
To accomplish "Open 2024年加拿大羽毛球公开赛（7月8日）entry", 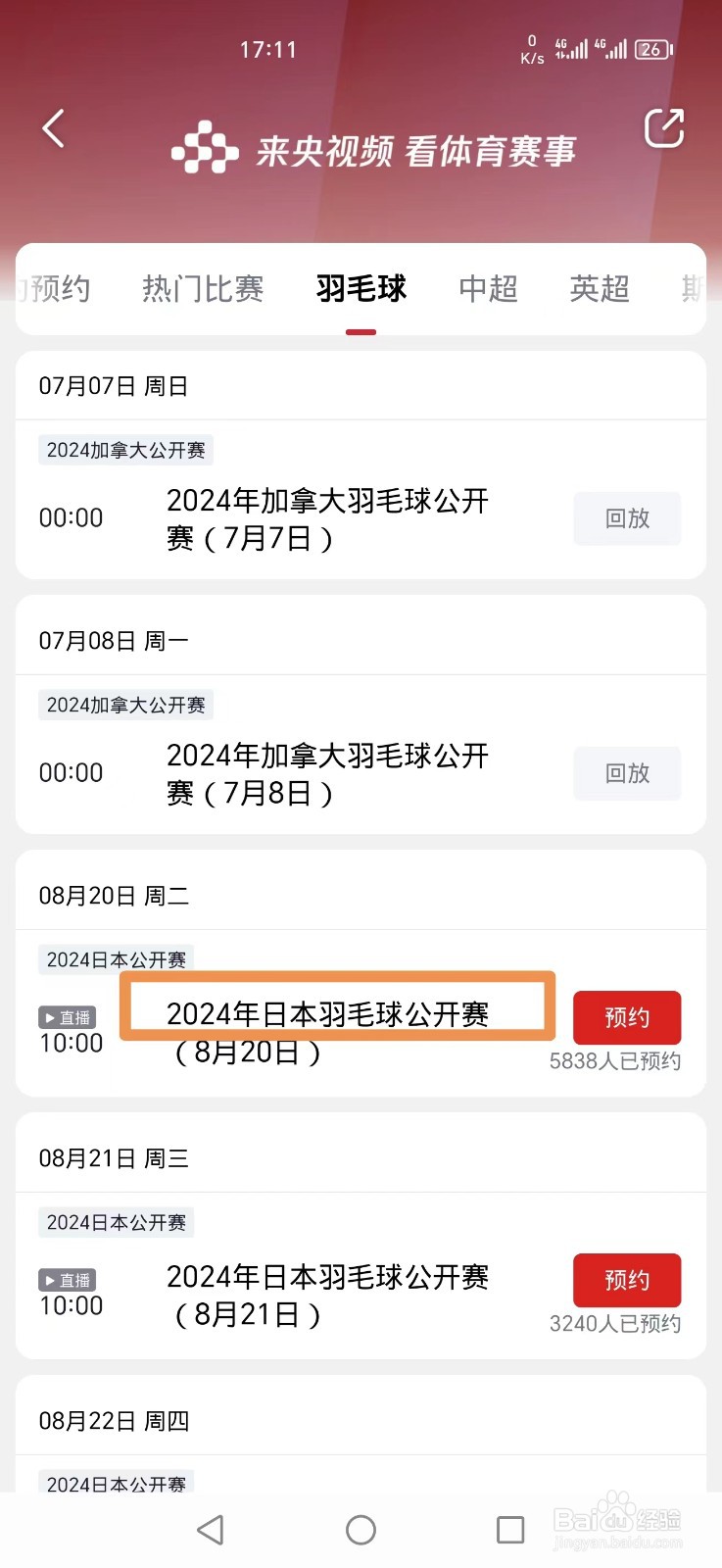I will coord(327,774).
